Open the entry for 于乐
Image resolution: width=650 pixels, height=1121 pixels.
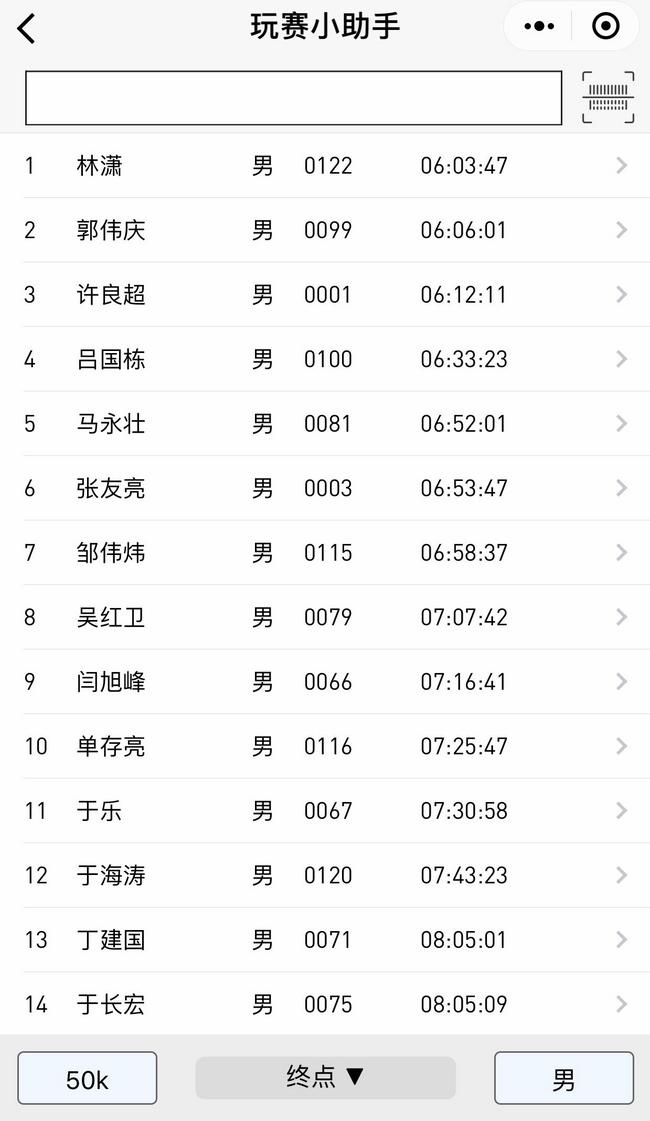click(325, 811)
